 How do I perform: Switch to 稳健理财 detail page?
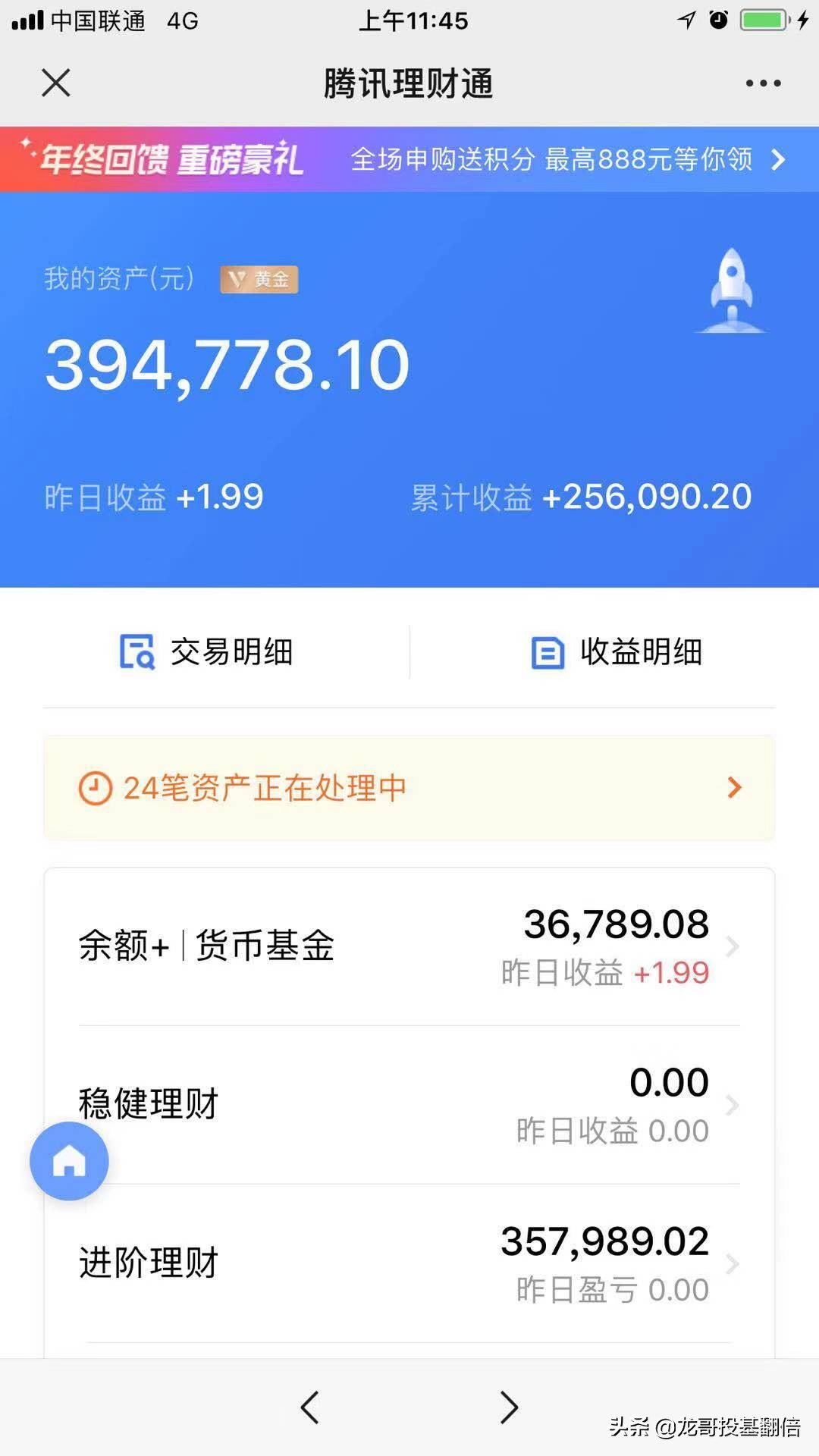coord(409,1106)
